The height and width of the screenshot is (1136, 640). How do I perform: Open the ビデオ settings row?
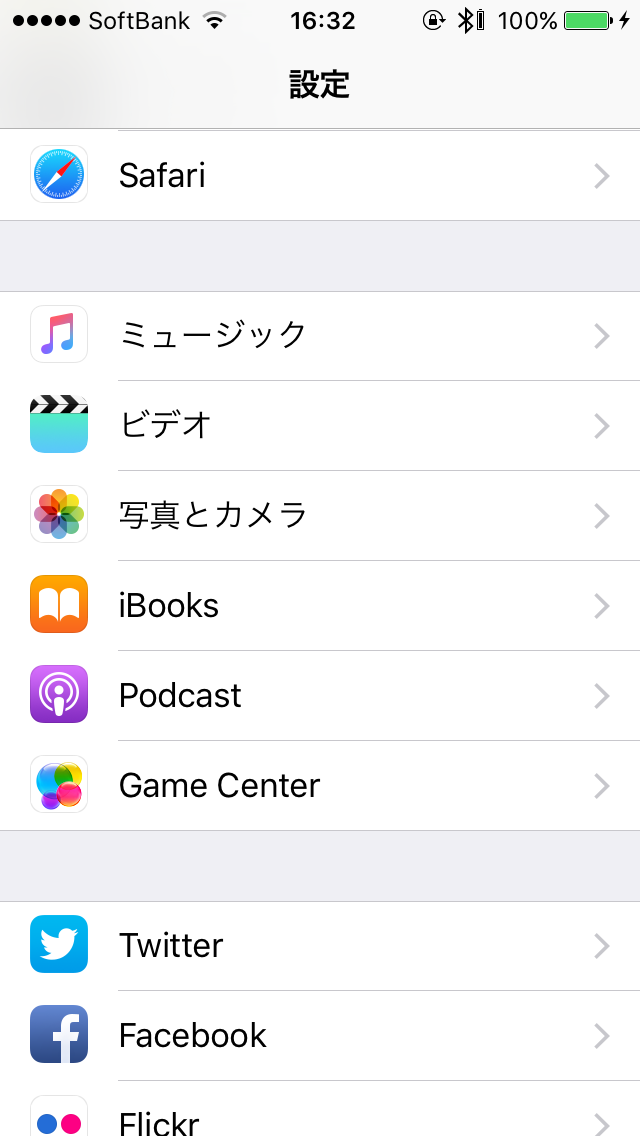point(320,425)
